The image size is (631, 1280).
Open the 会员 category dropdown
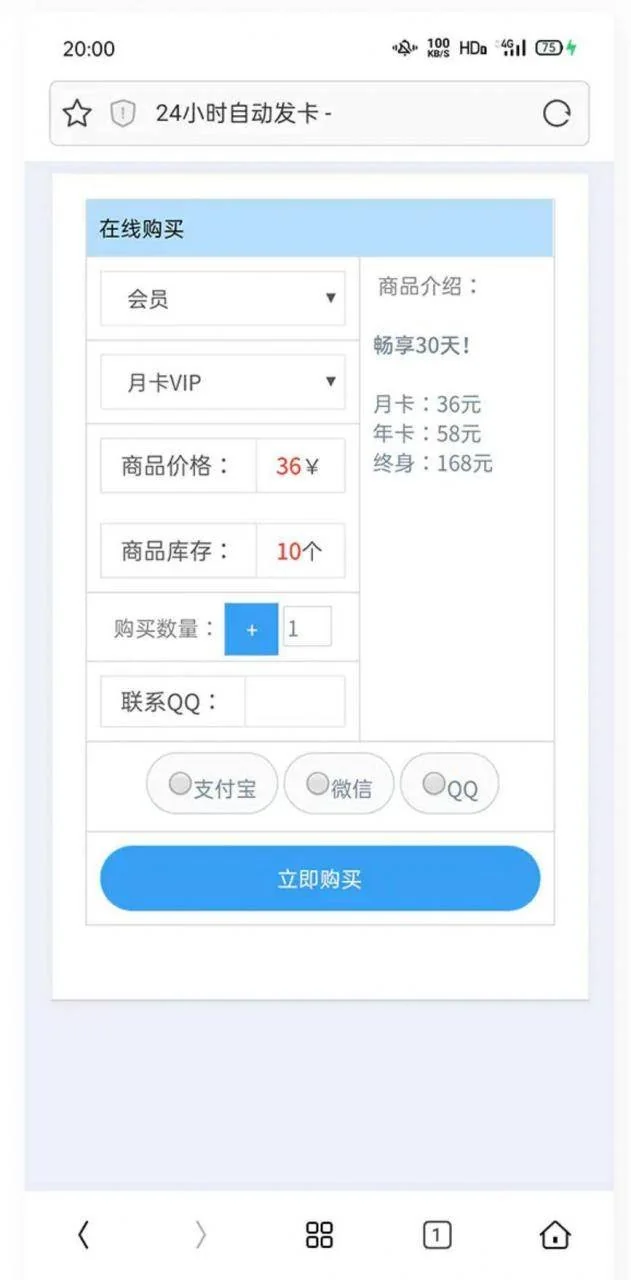[223, 298]
